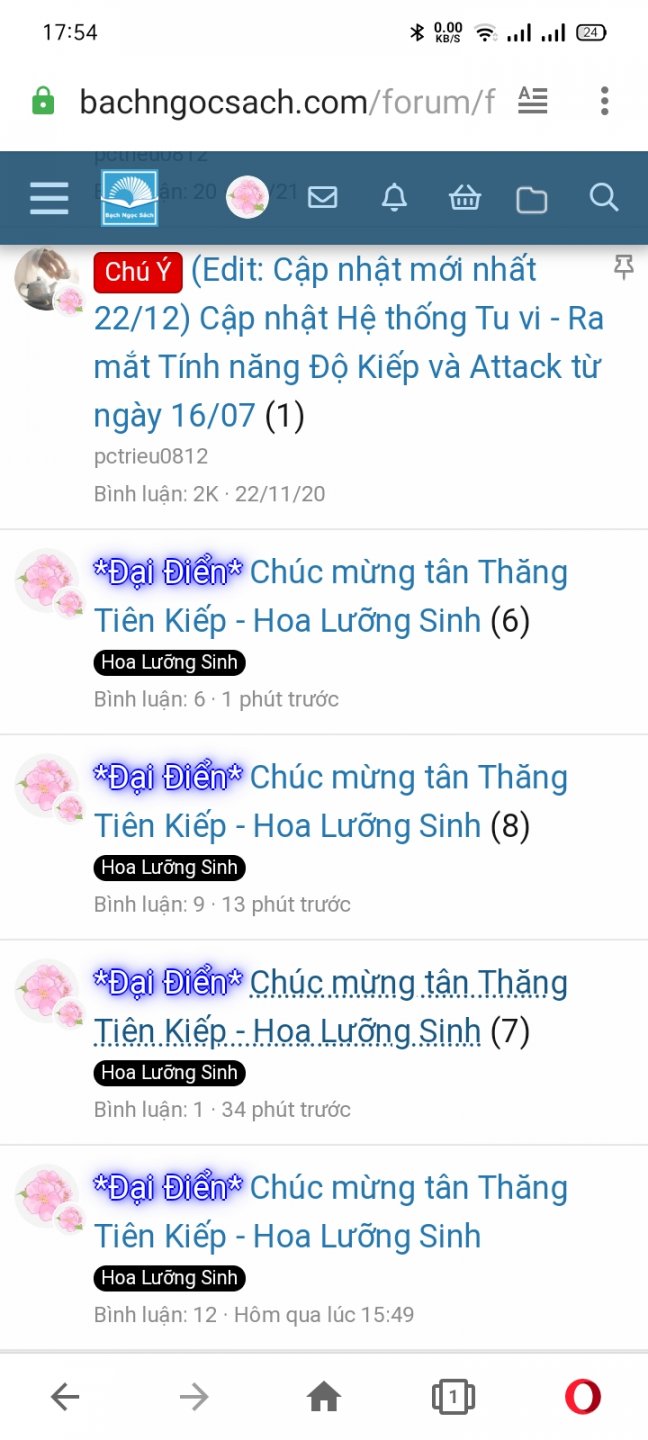Viewport: 648px width, 1440px height.
Task: Open the forum hamburger menu
Action: (49, 198)
